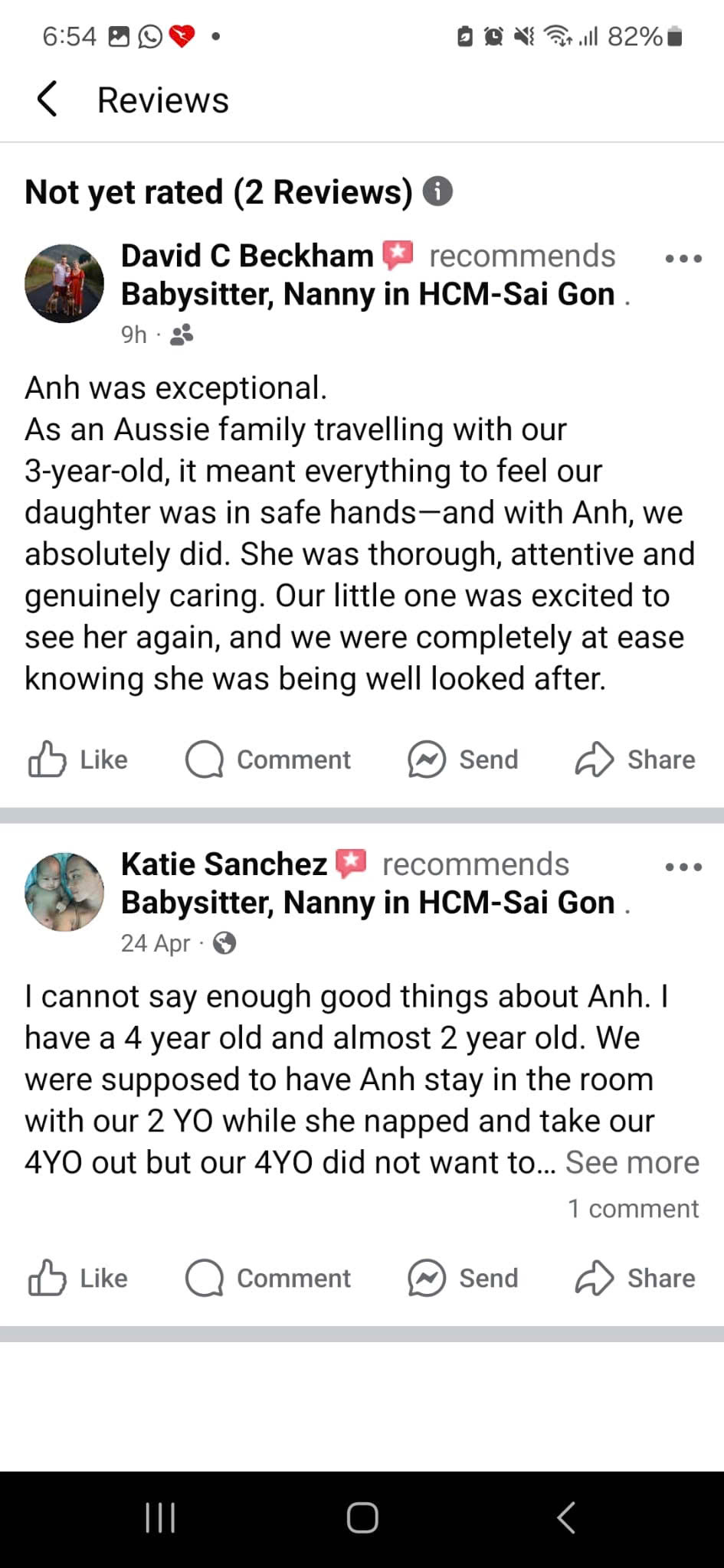
Task: Go back from the Reviews page
Action: click(48, 100)
